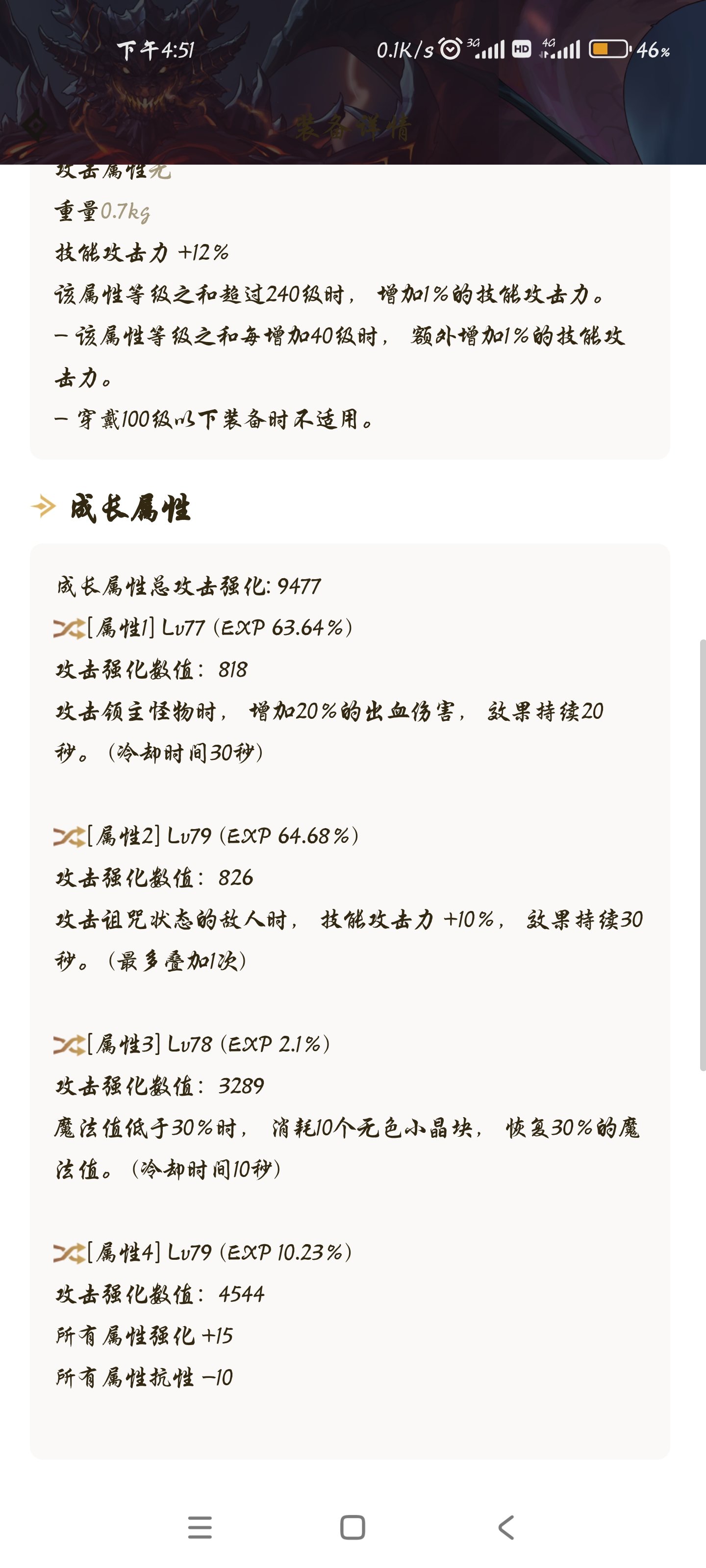This screenshot has height=1568, width=706.
Task: Return to the phone's home screen
Action: tap(353, 1528)
